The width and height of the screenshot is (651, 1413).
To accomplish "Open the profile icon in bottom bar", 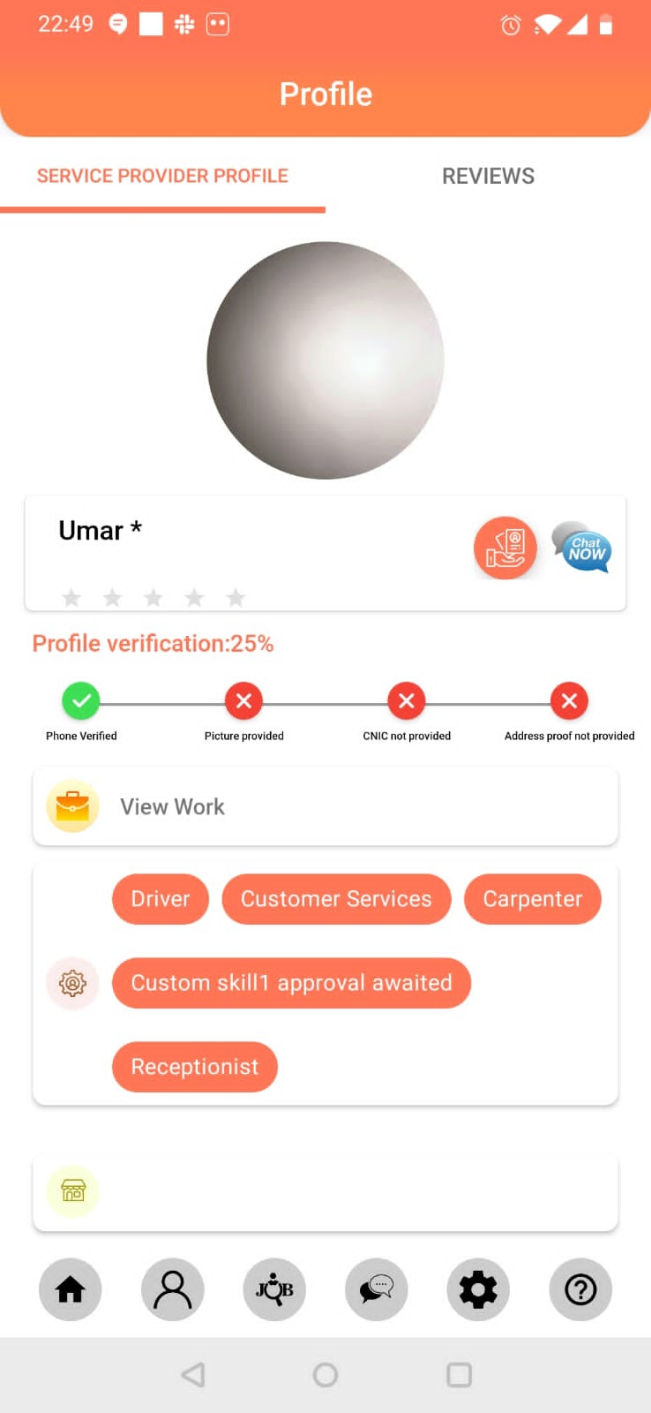I will click(x=172, y=1290).
